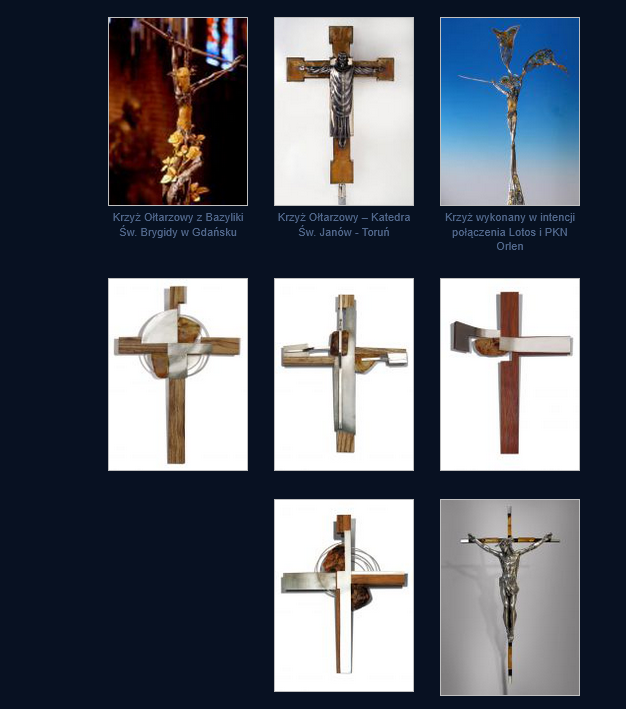View the mahogany cross with steel band

click(510, 374)
